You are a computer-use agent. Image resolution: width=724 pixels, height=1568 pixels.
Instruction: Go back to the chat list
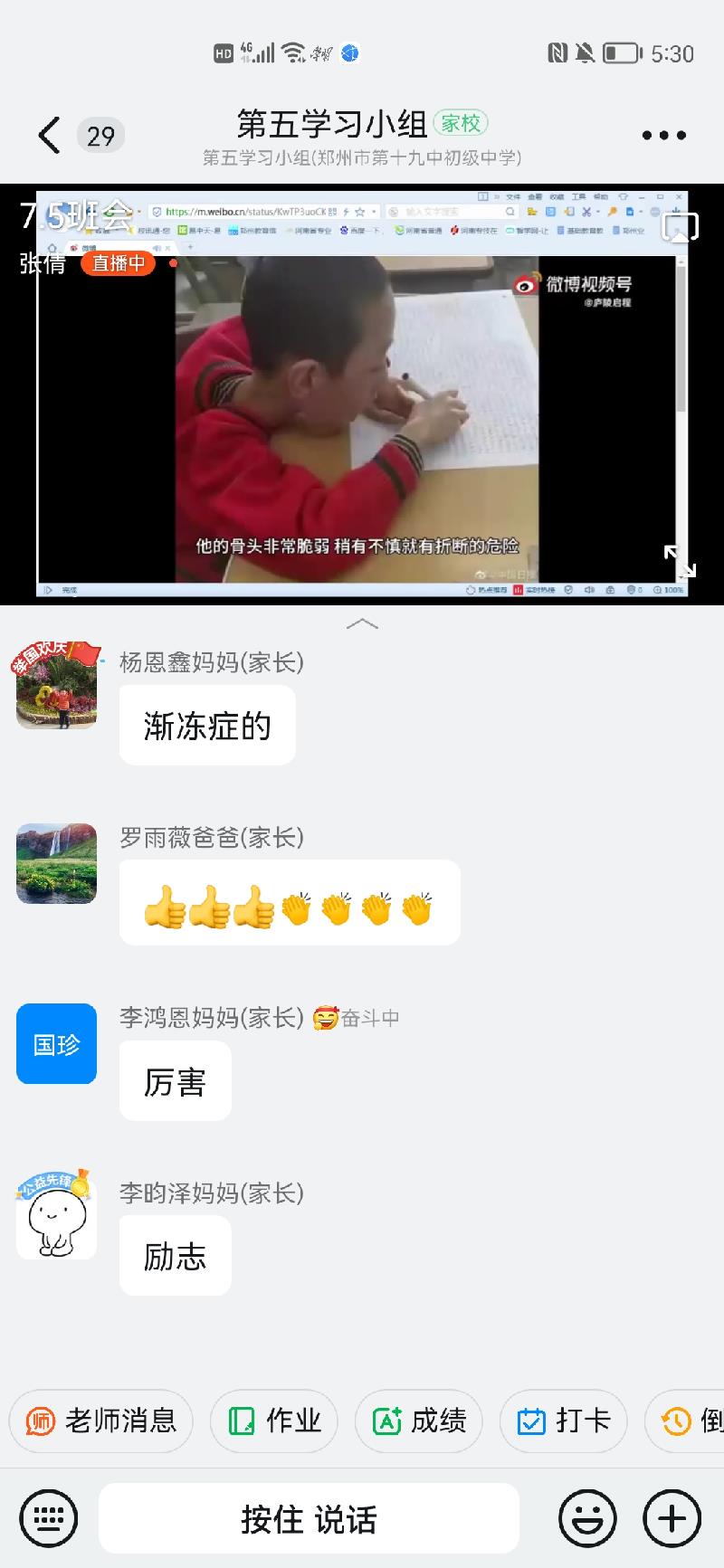tap(50, 136)
